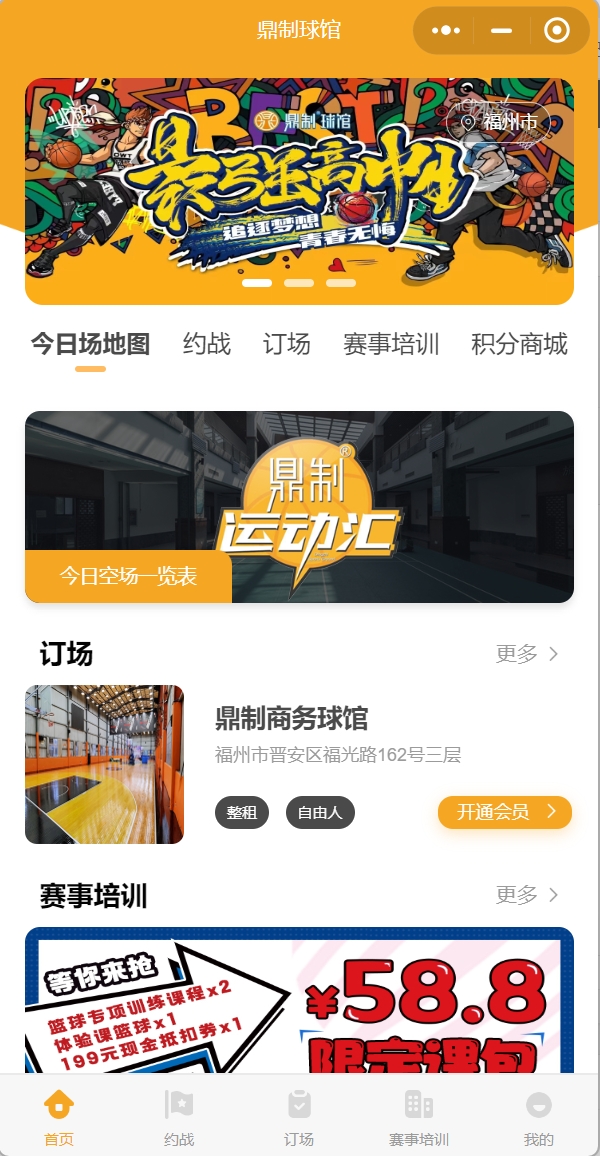The height and width of the screenshot is (1156, 600).
Task: View 今日空场一览表 venue card
Action: (300, 507)
